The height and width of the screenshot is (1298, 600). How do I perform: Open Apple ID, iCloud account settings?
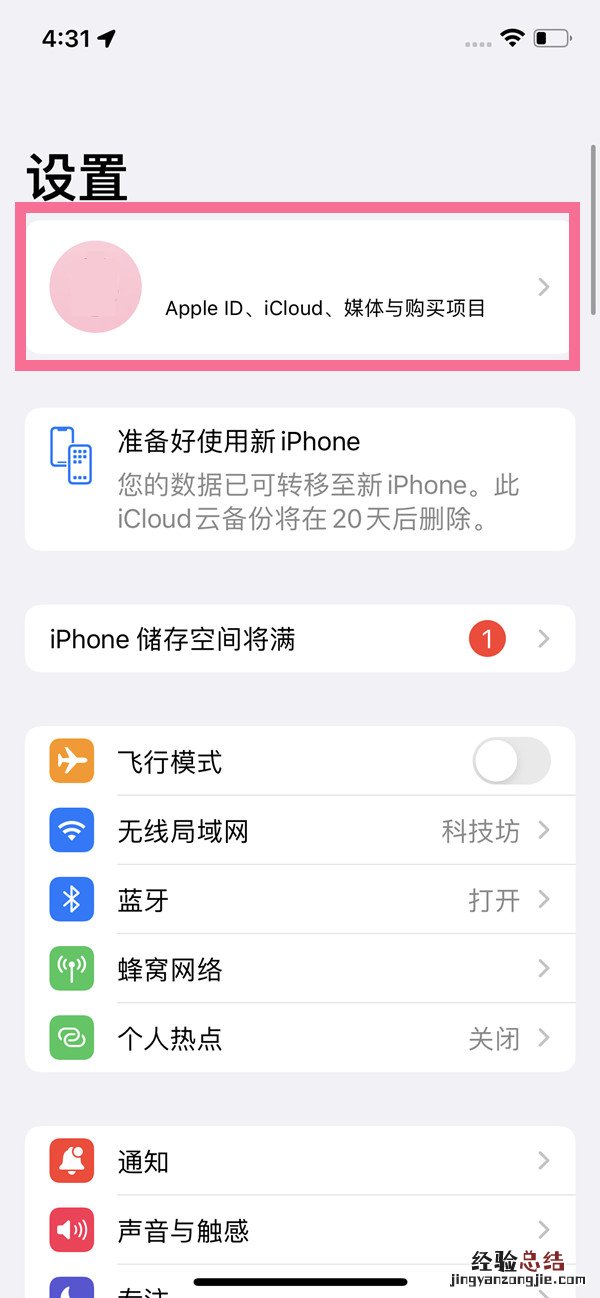[x=300, y=287]
